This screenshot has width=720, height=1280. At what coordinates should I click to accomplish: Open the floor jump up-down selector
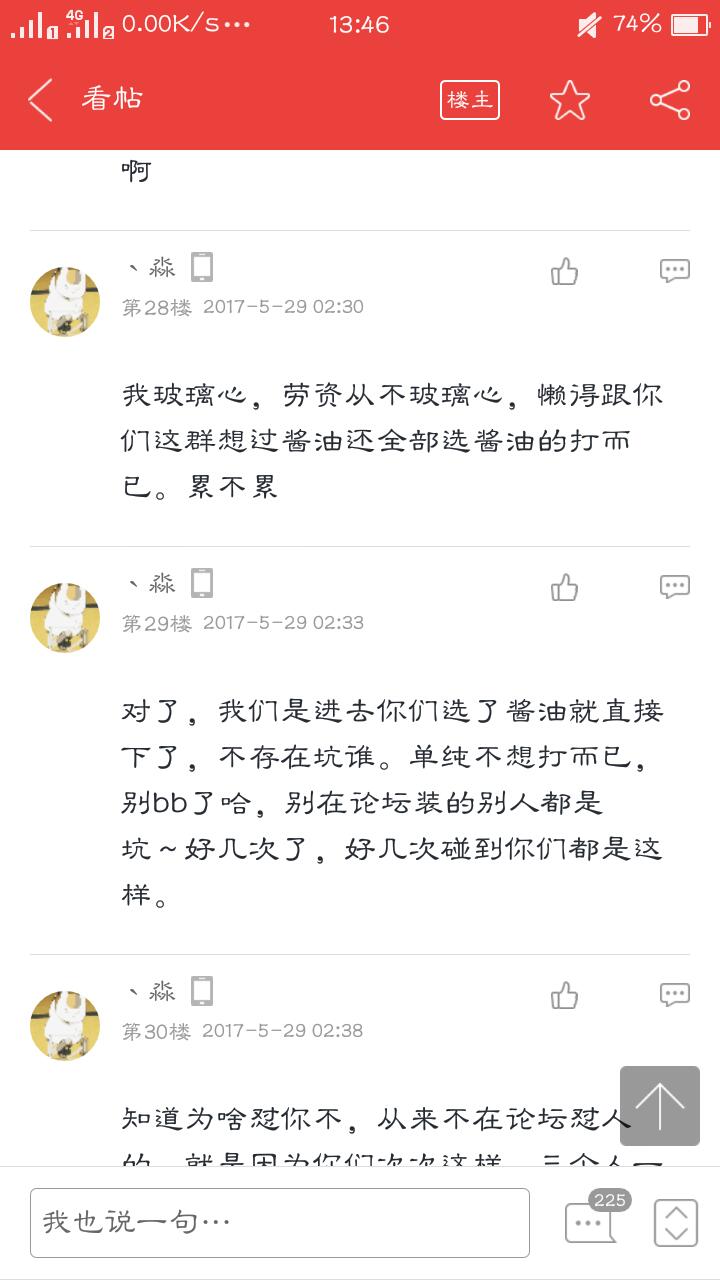click(675, 1222)
